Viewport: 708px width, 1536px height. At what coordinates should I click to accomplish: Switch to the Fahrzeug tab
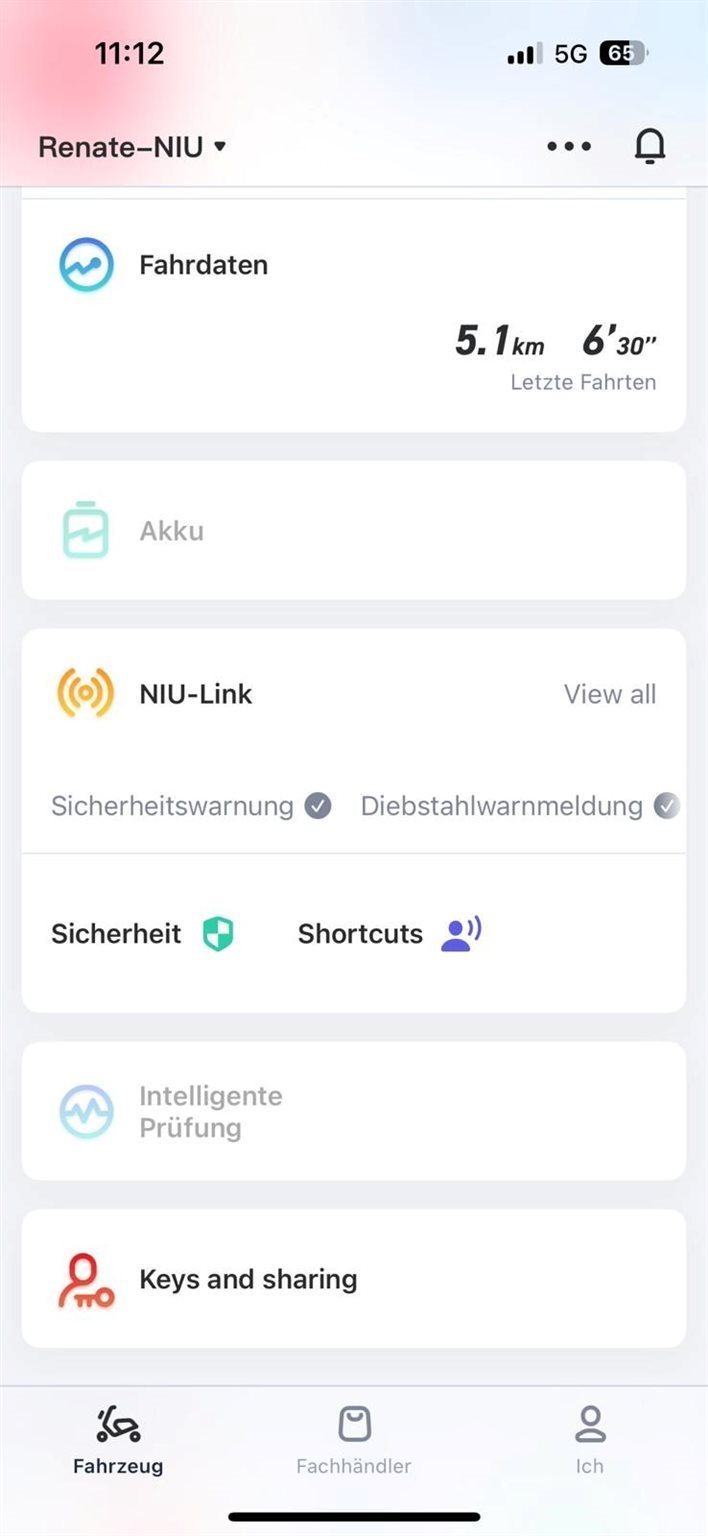coord(118,1440)
